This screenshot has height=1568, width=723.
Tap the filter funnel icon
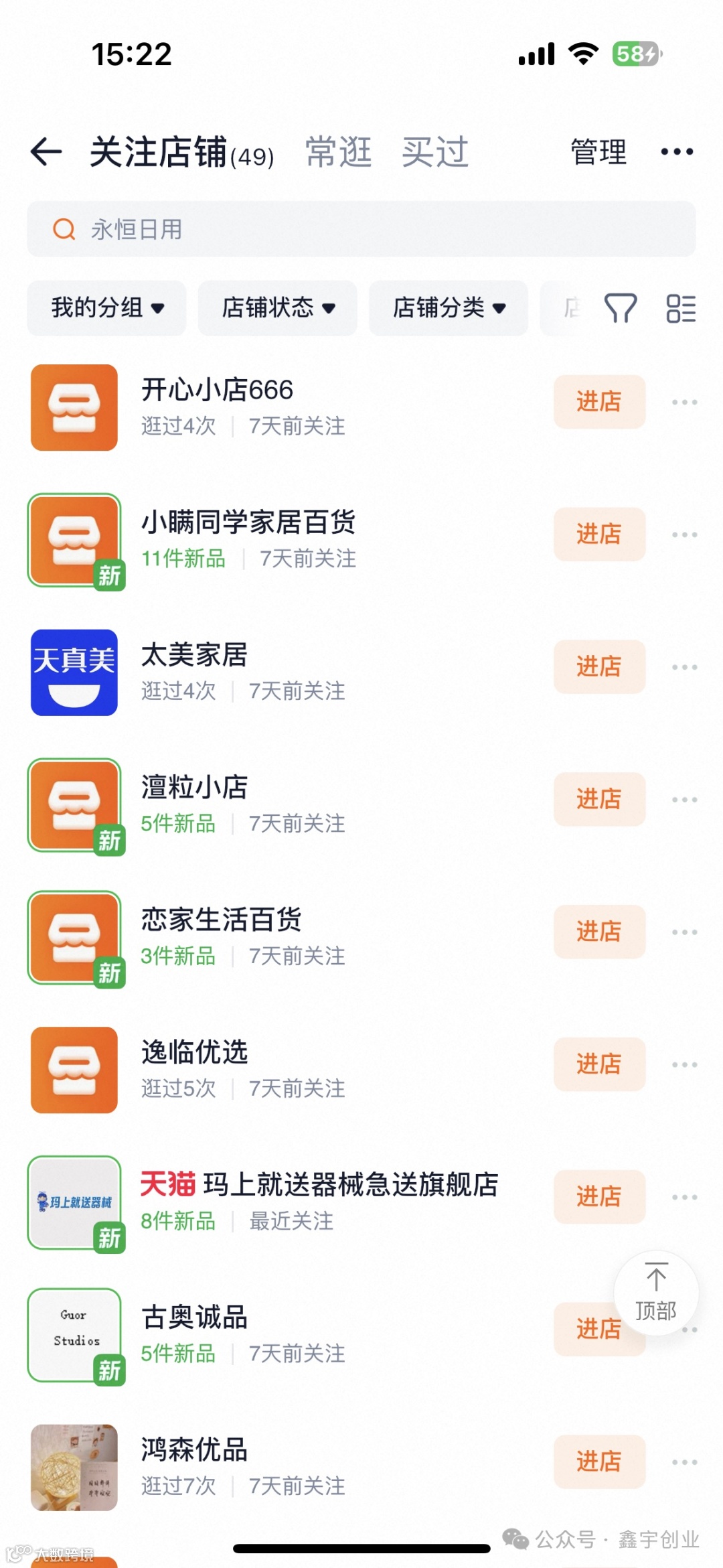pos(621,308)
